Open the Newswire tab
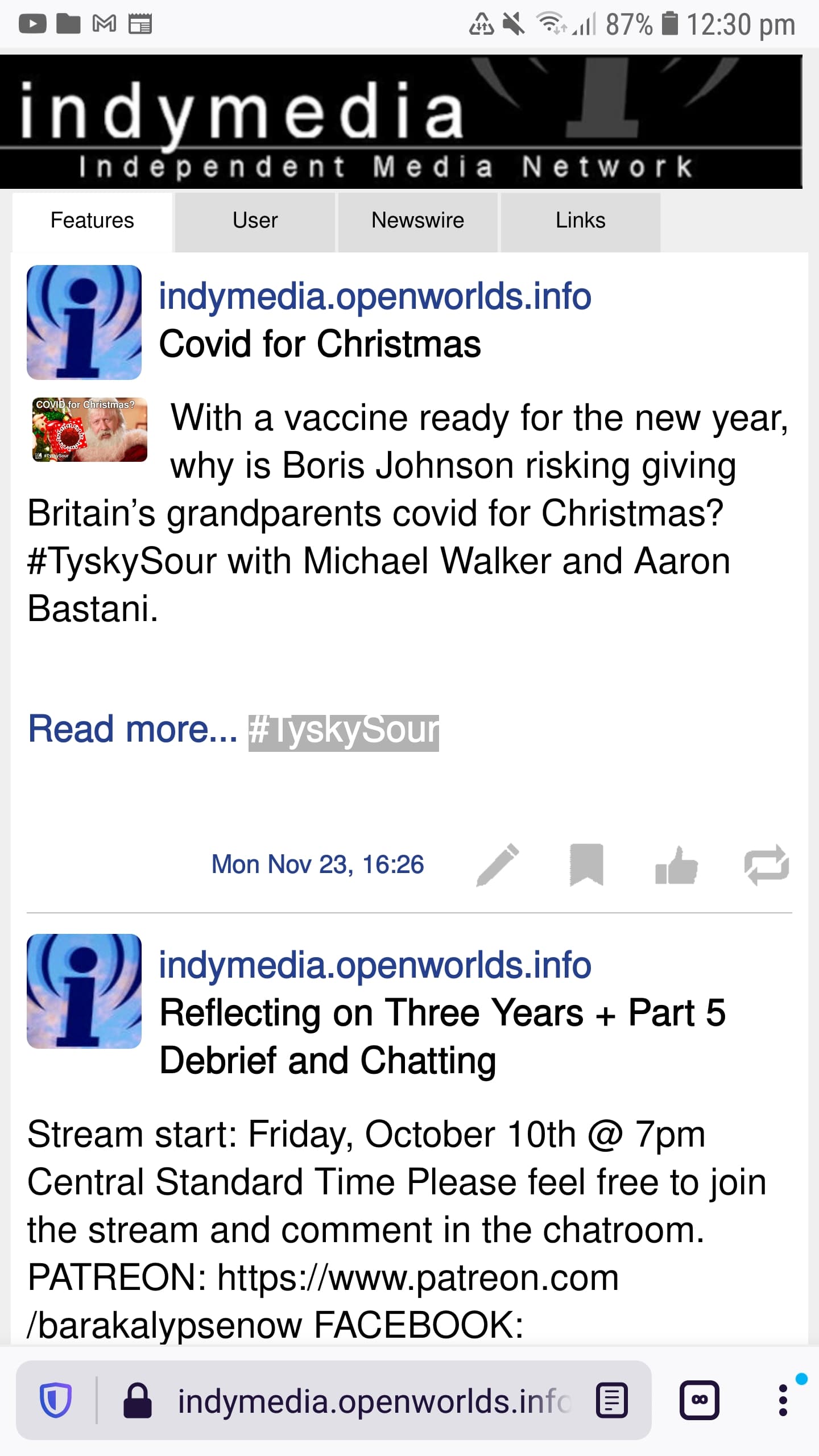819x1456 pixels. coord(417,221)
